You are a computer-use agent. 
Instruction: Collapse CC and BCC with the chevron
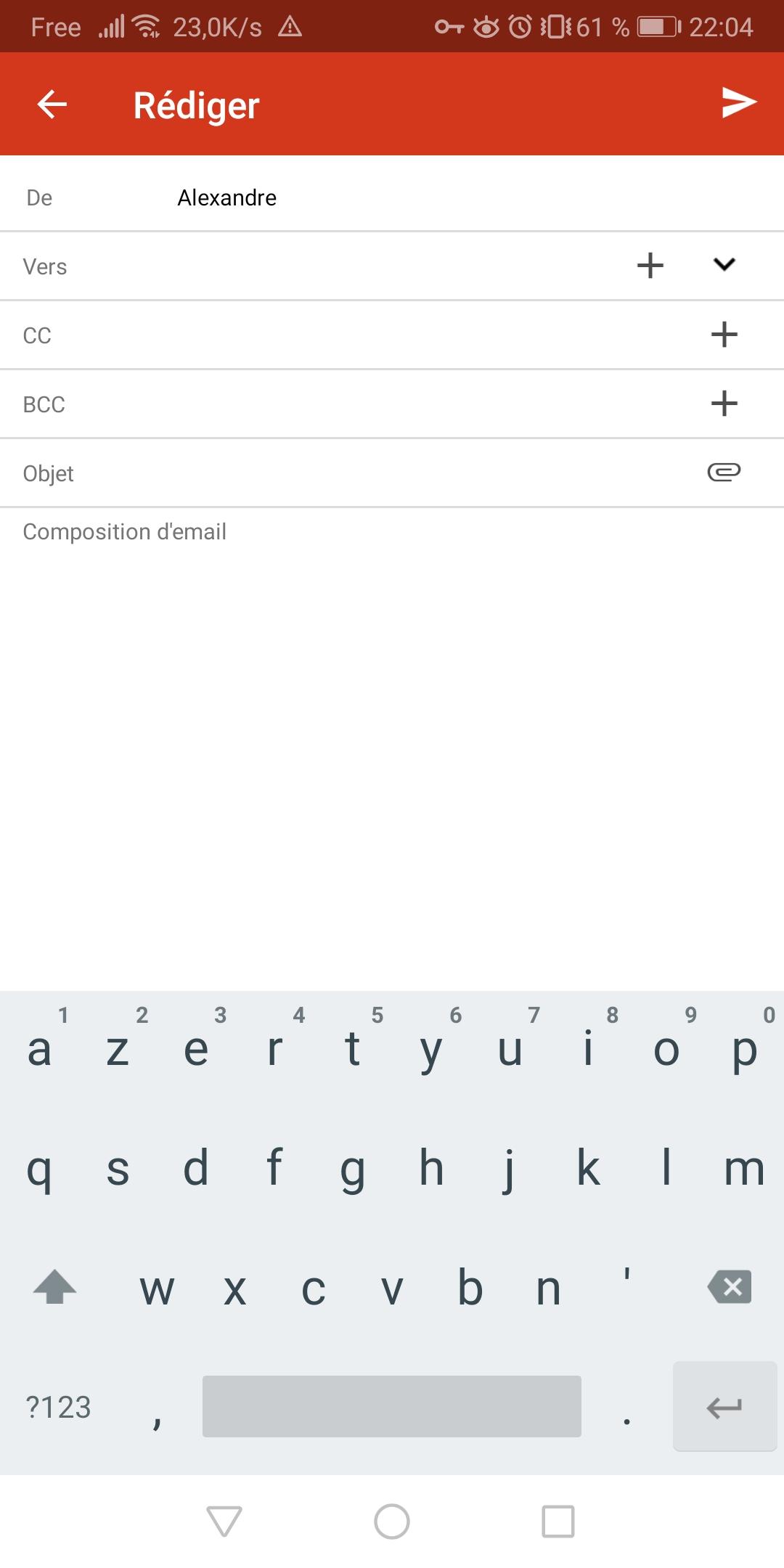click(724, 265)
